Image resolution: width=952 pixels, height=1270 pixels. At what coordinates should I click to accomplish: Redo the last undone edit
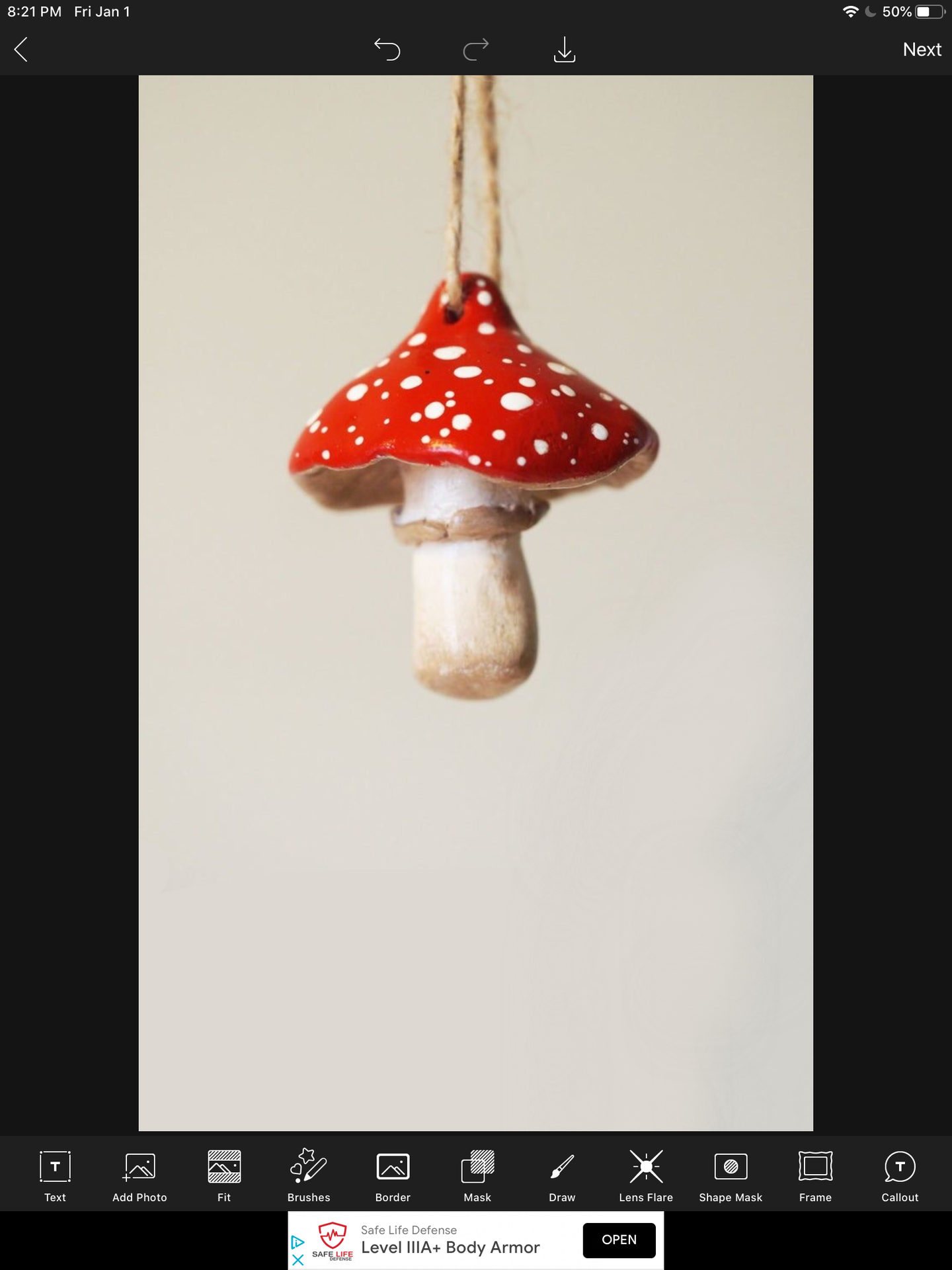point(475,50)
